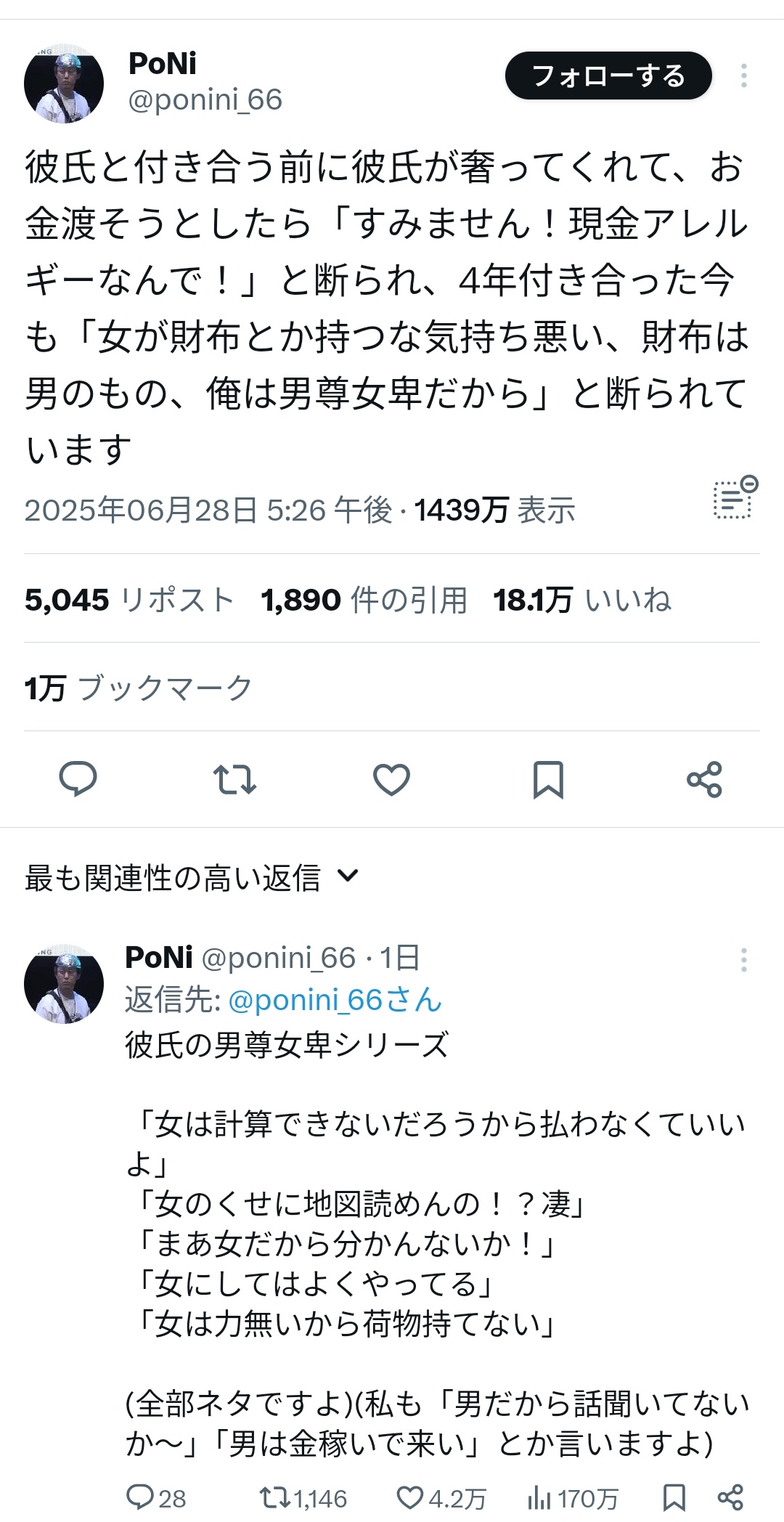Image resolution: width=784 pixels, height=1522 pixels.
Task: Tap the フォローする button
Action: [x=608, y=76]
